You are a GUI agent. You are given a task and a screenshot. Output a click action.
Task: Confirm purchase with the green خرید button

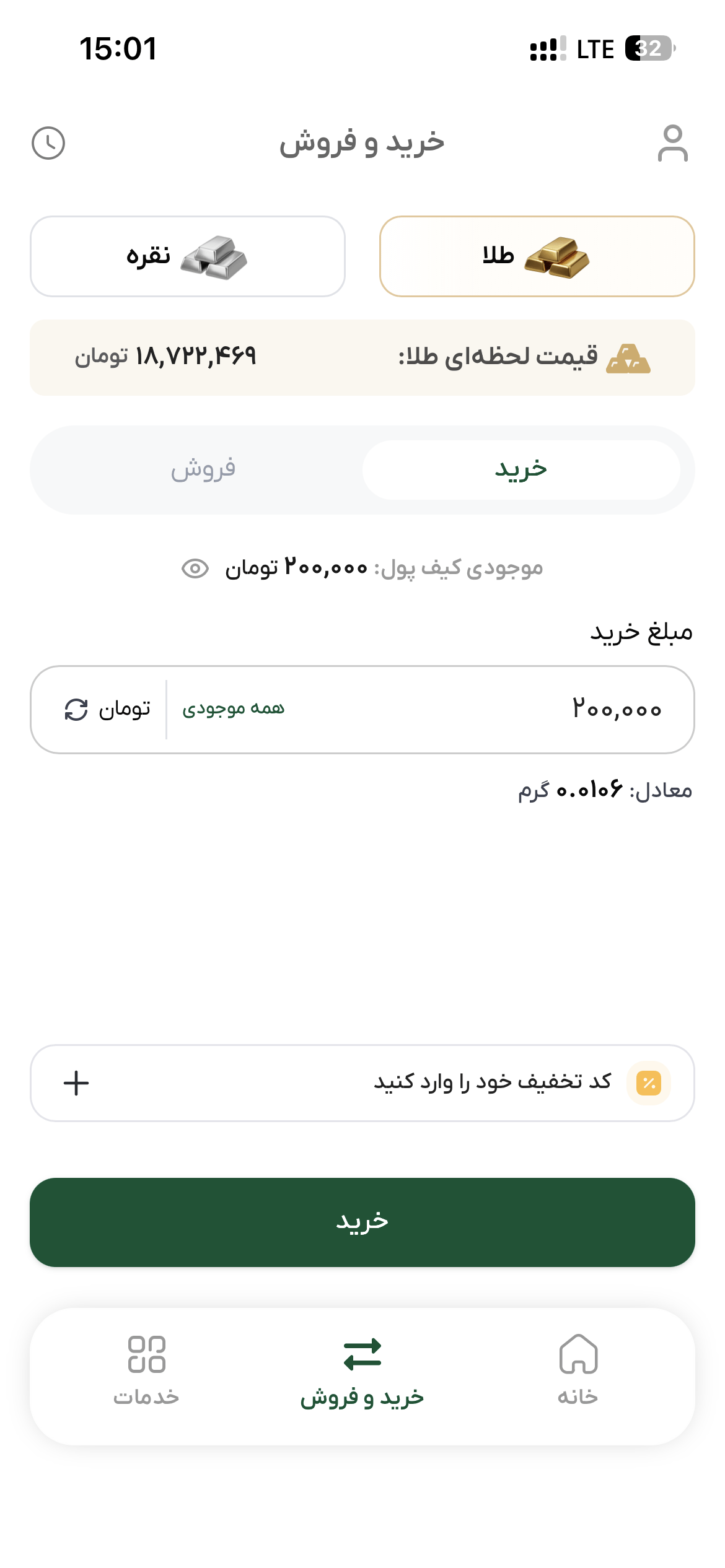click(x=362, y=1222)
